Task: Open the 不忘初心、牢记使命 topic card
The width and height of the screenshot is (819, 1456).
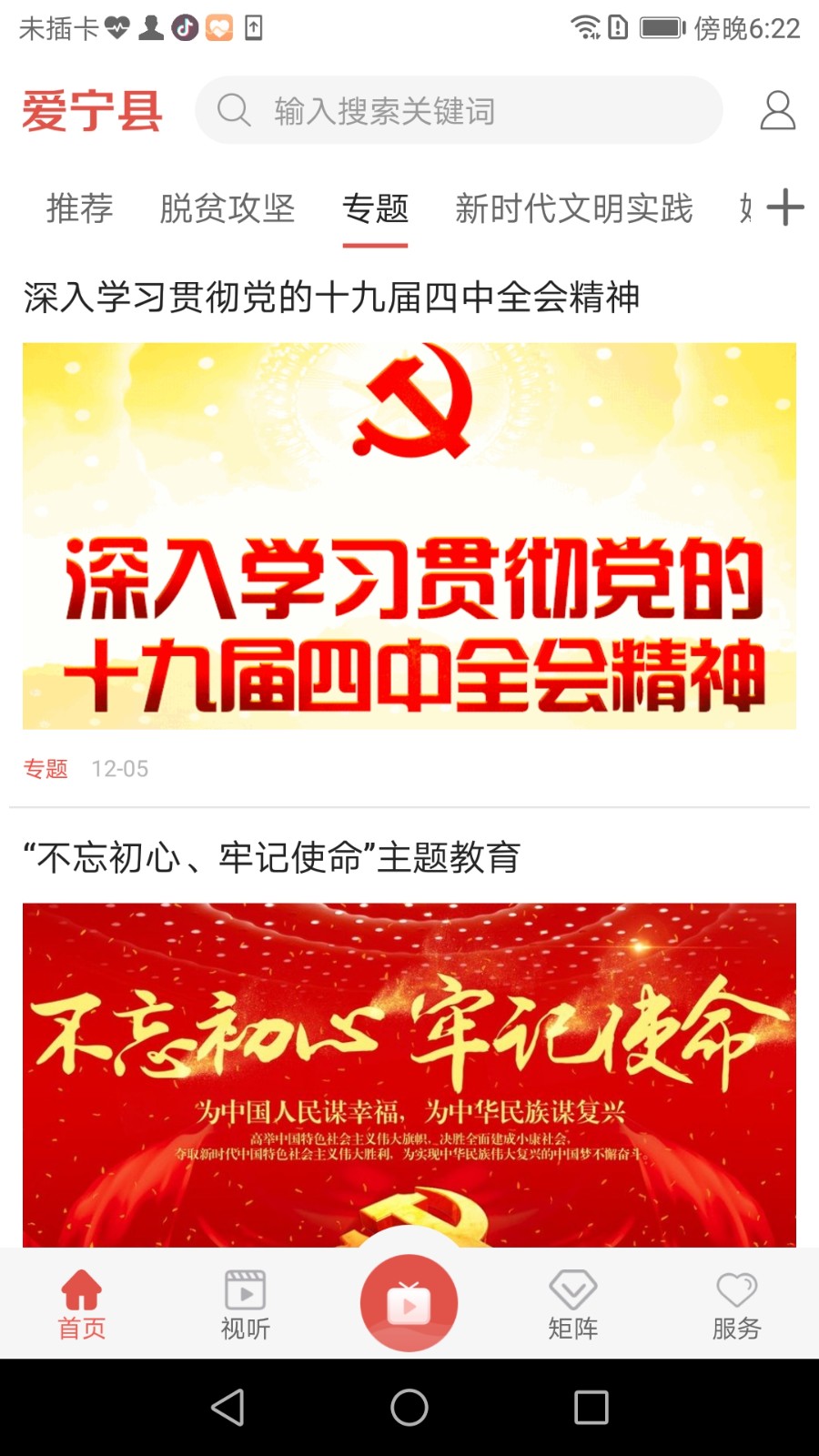Action: [409, 1074]
